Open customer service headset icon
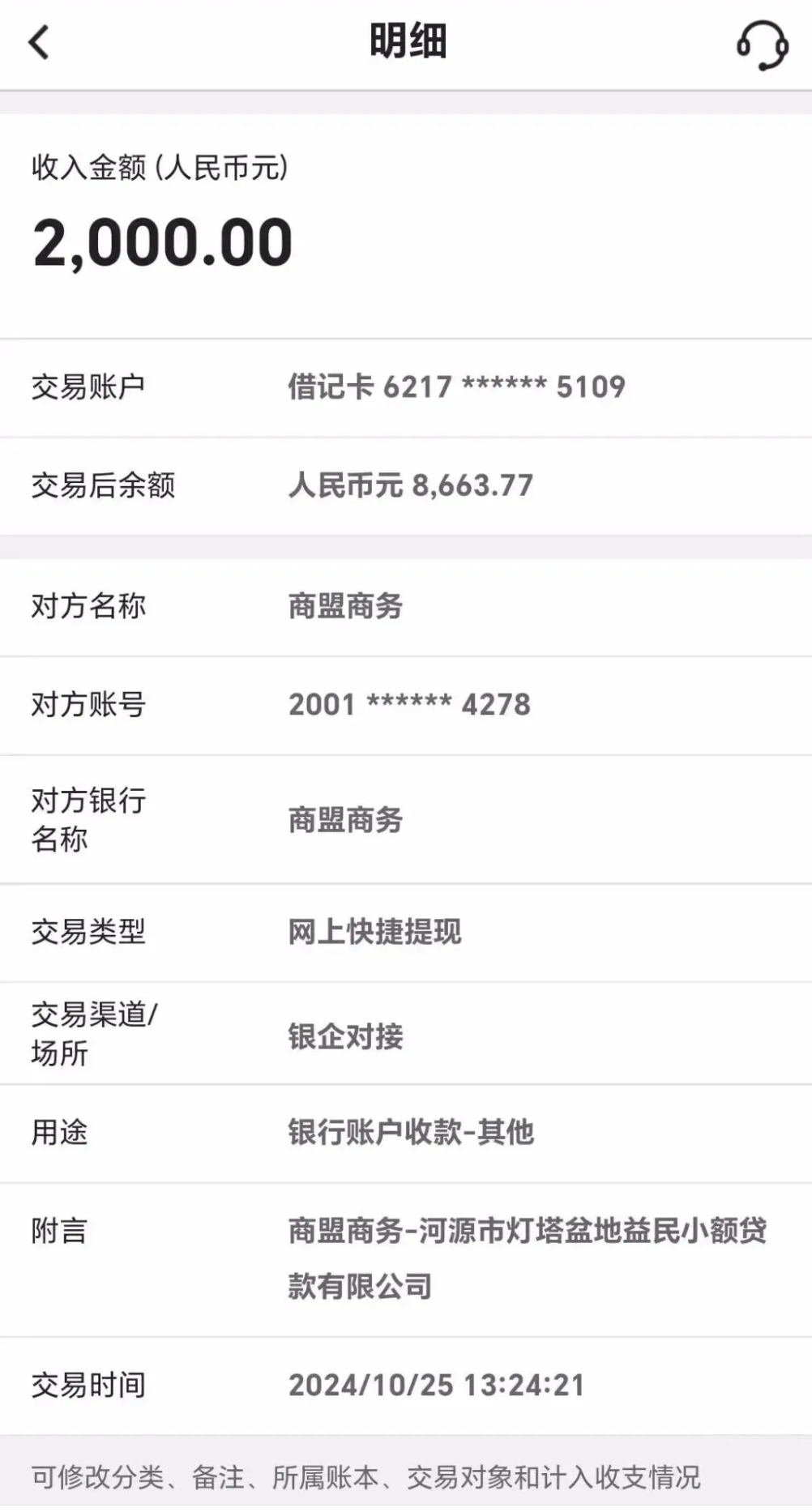The height and width of the screenshot is (1512, 812). point(762,44)
